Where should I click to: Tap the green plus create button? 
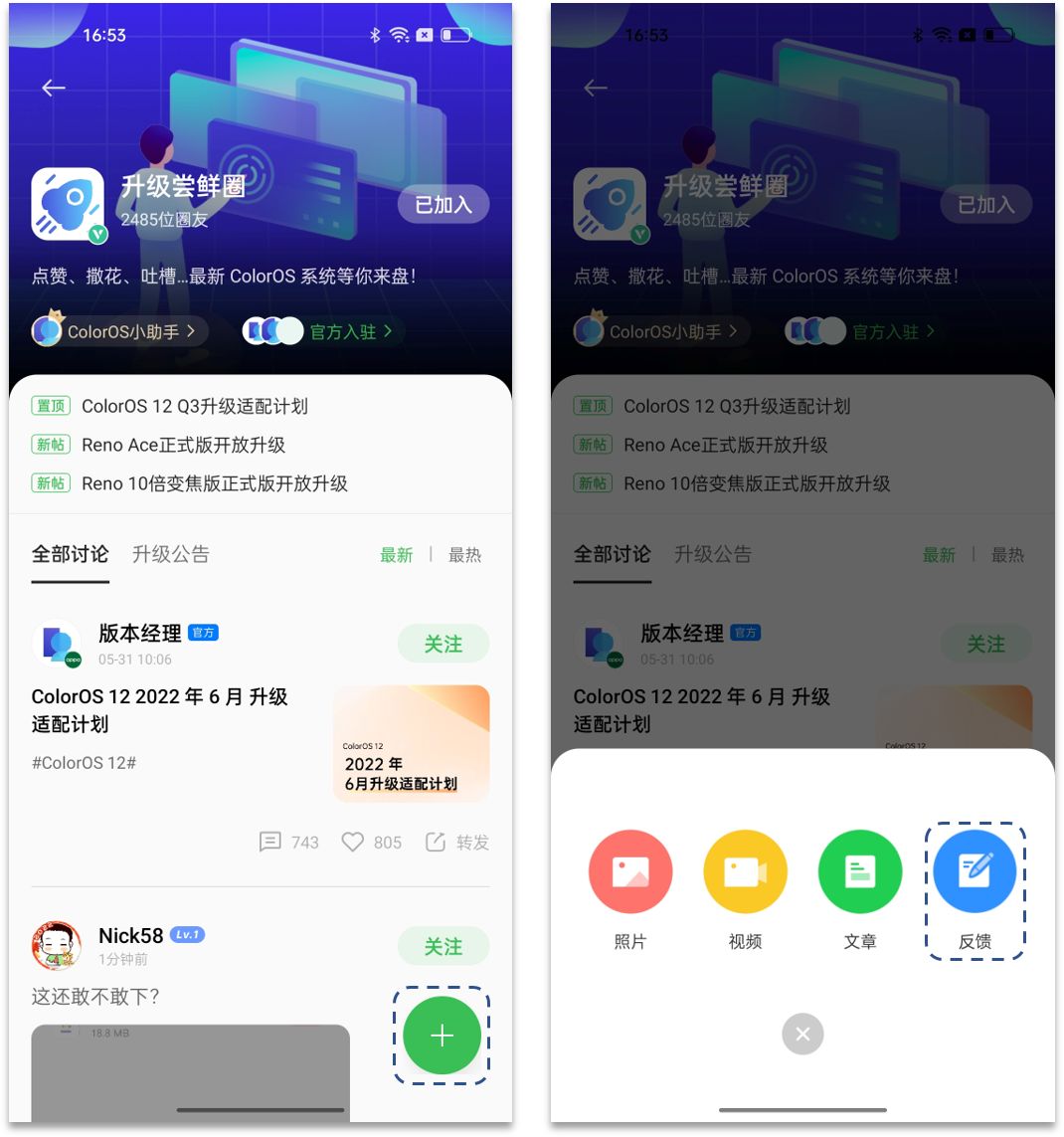coord(442,1036)
